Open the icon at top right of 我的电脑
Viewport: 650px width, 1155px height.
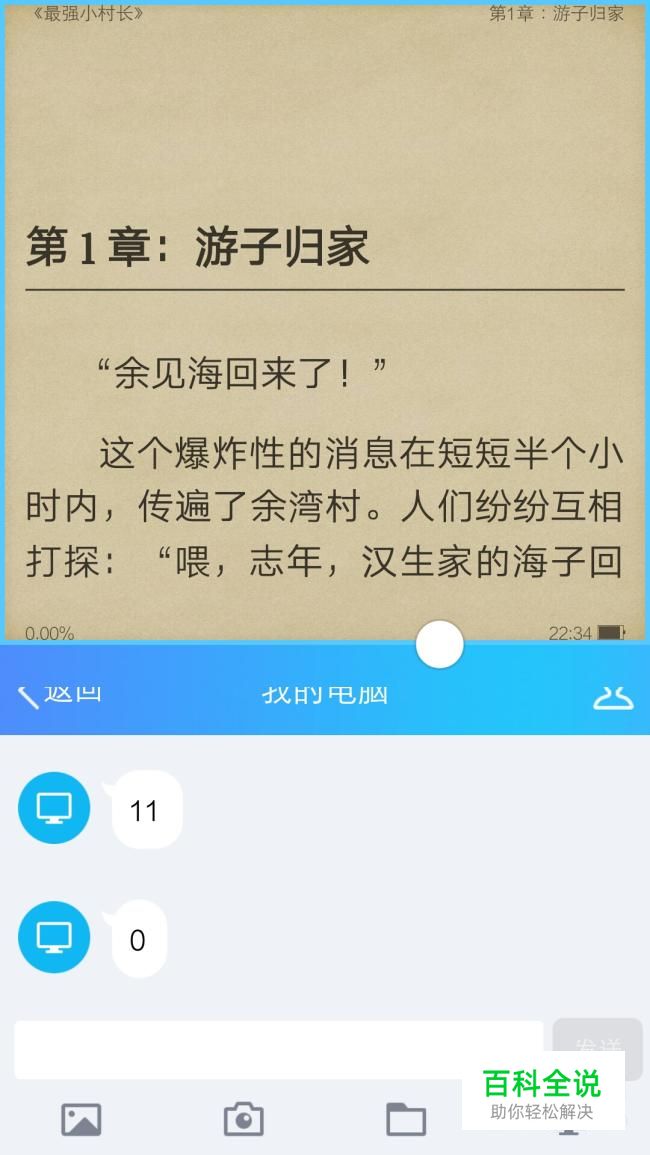613,696
